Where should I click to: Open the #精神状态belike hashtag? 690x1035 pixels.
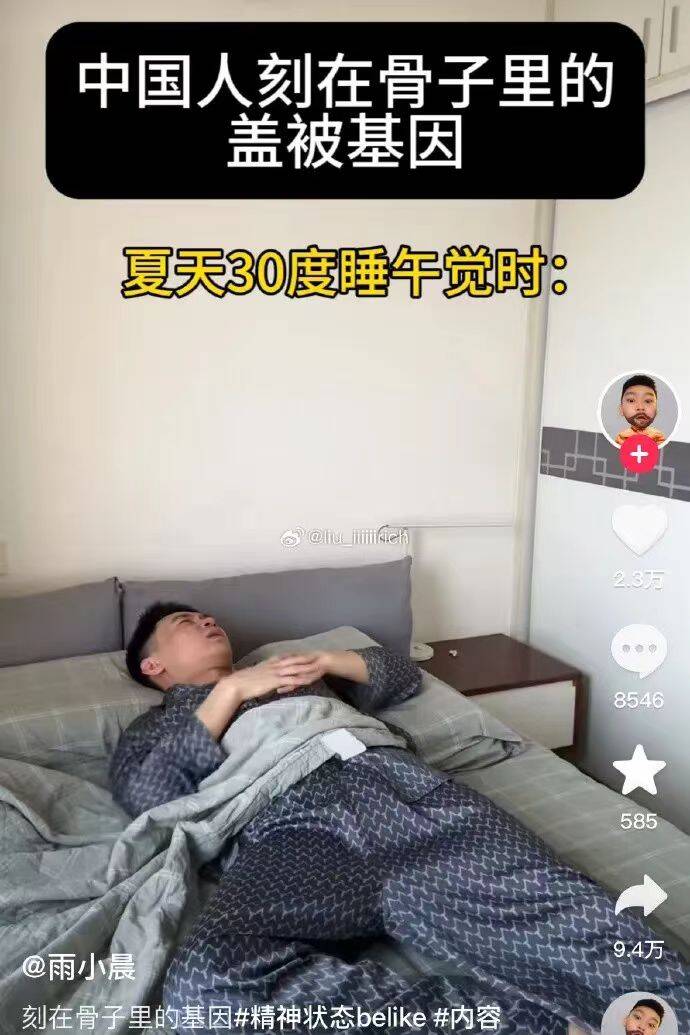point(335,1018)
